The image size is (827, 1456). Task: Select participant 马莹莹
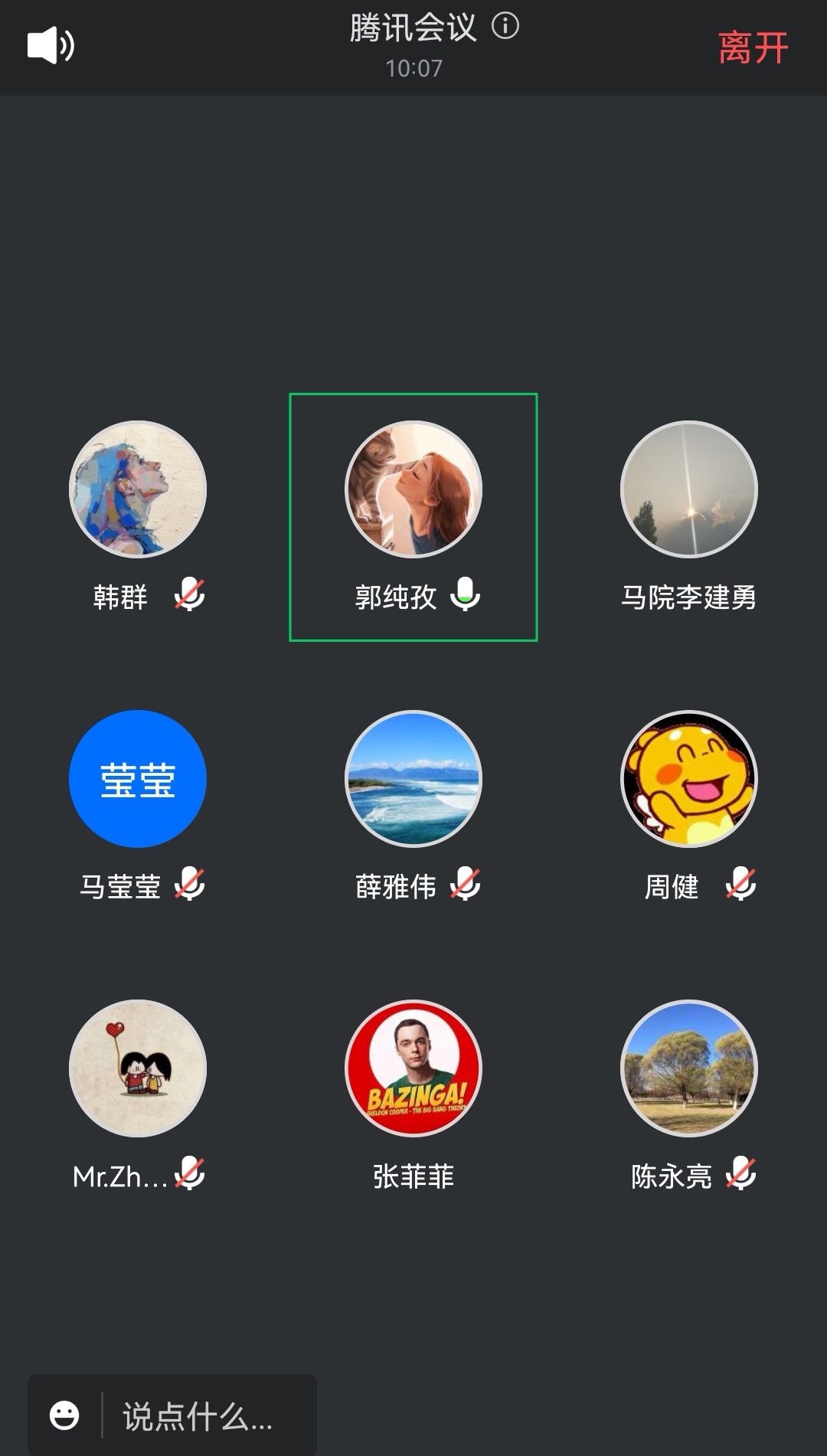click(x=138, y=779)
